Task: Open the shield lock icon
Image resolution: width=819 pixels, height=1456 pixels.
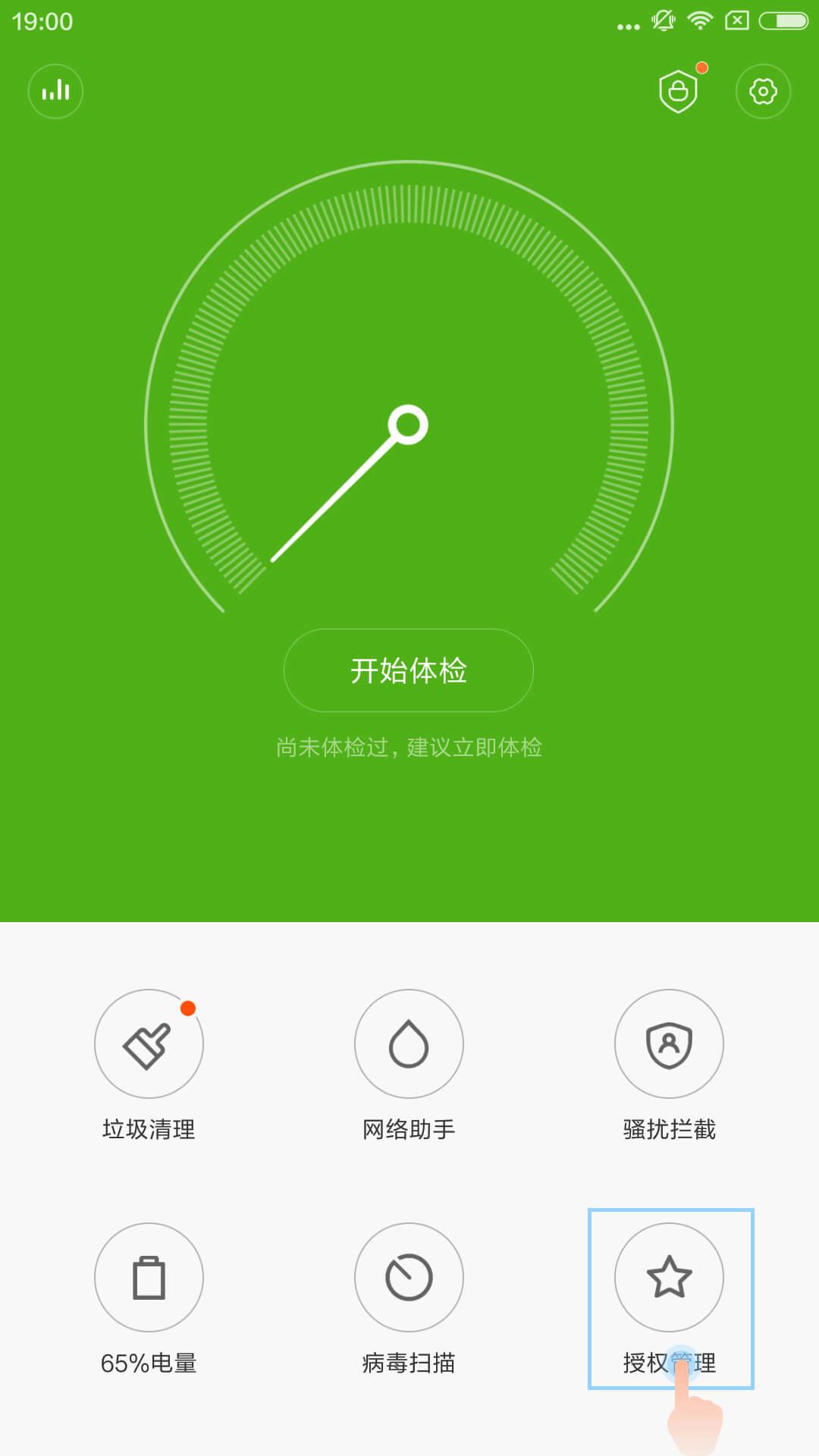Action: pos(678,92)
